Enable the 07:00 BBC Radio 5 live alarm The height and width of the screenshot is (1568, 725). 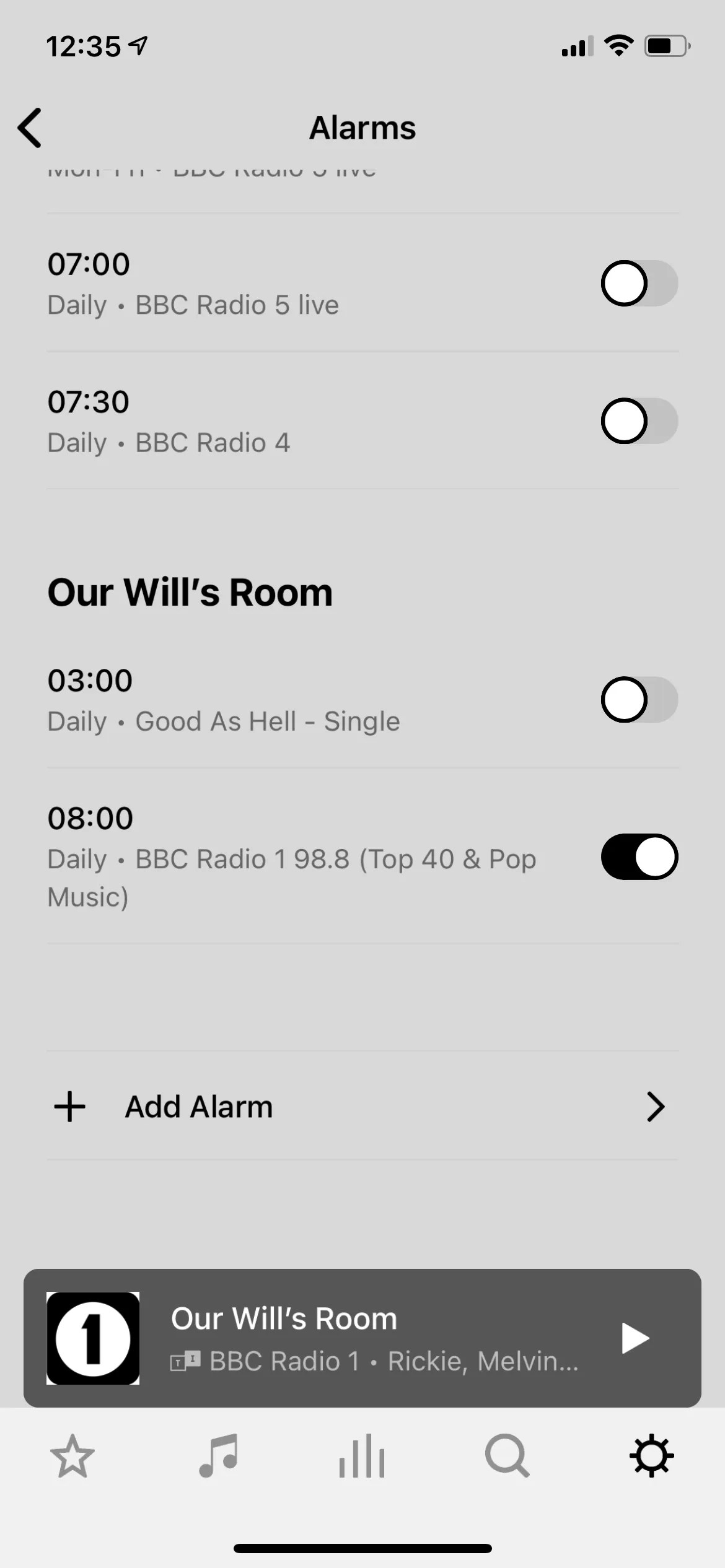pos(637,283)
